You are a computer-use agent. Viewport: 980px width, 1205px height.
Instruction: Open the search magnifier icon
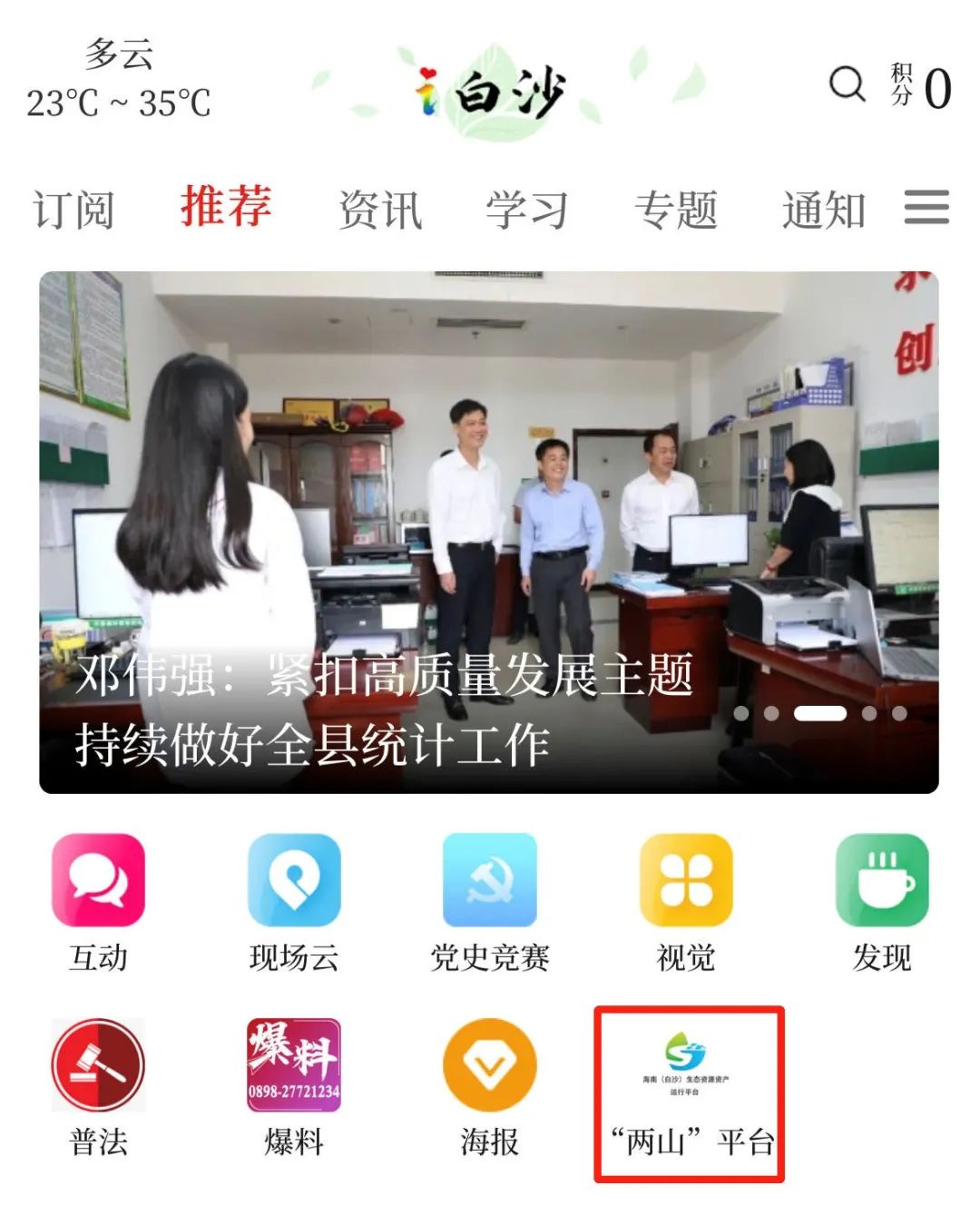coord(847,84)
